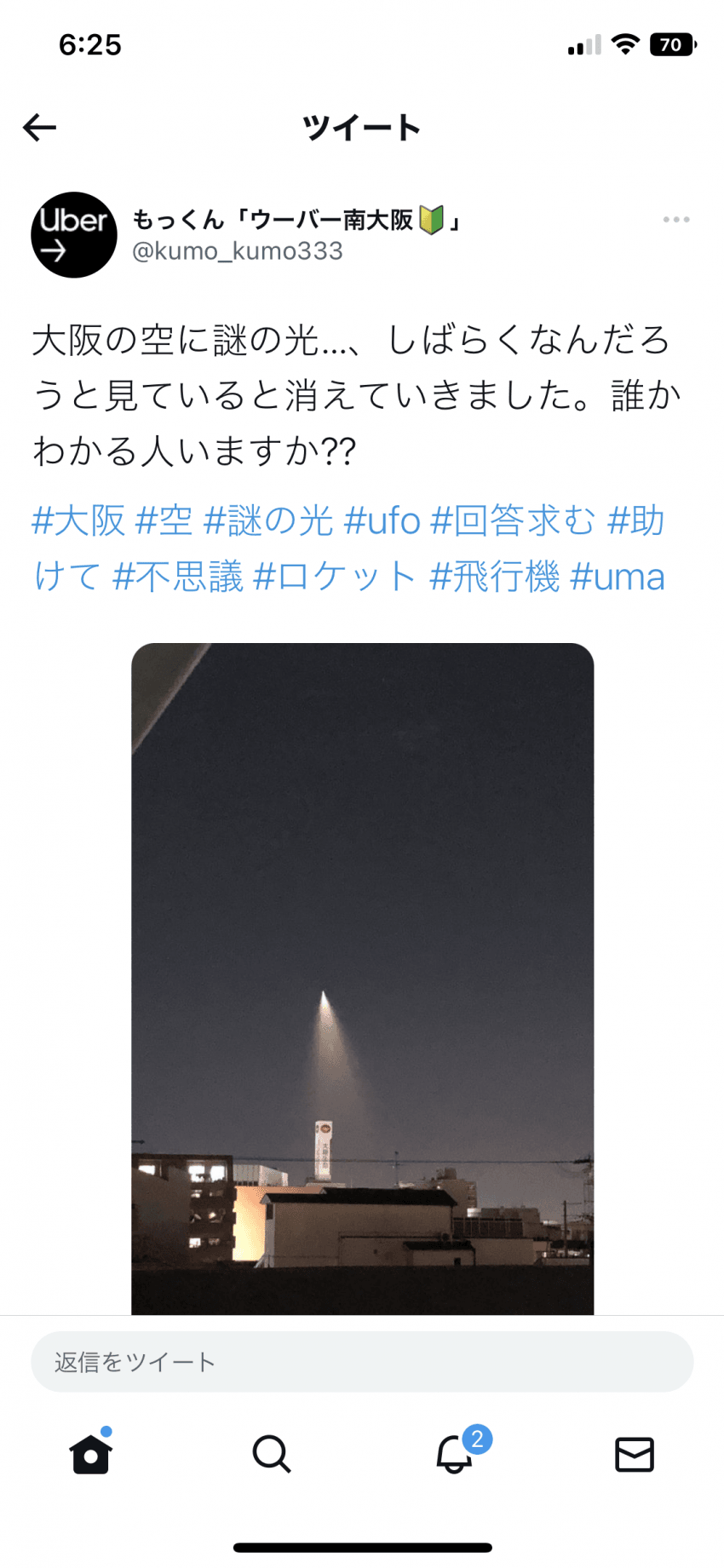Tap the 返信をツイート reply field

(362, 1362)
